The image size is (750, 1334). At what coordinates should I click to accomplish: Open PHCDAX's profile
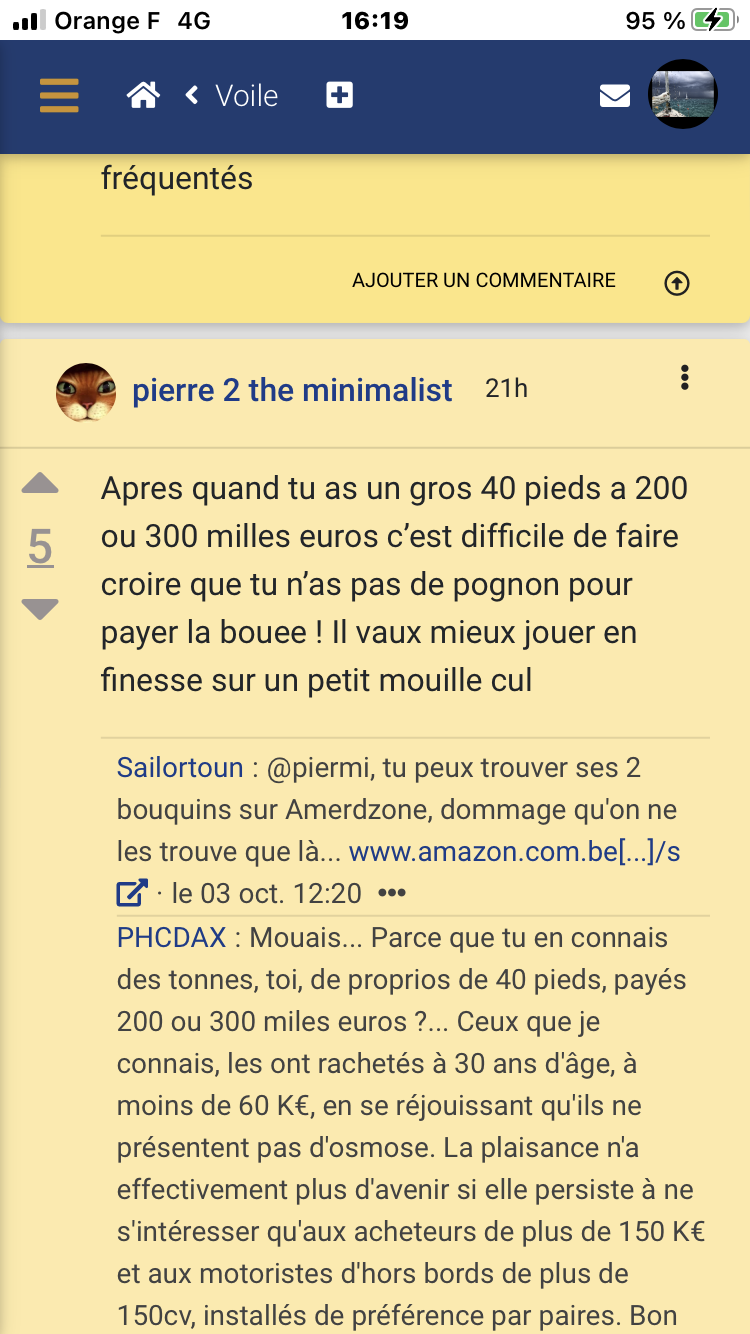(x=171, y=938)
